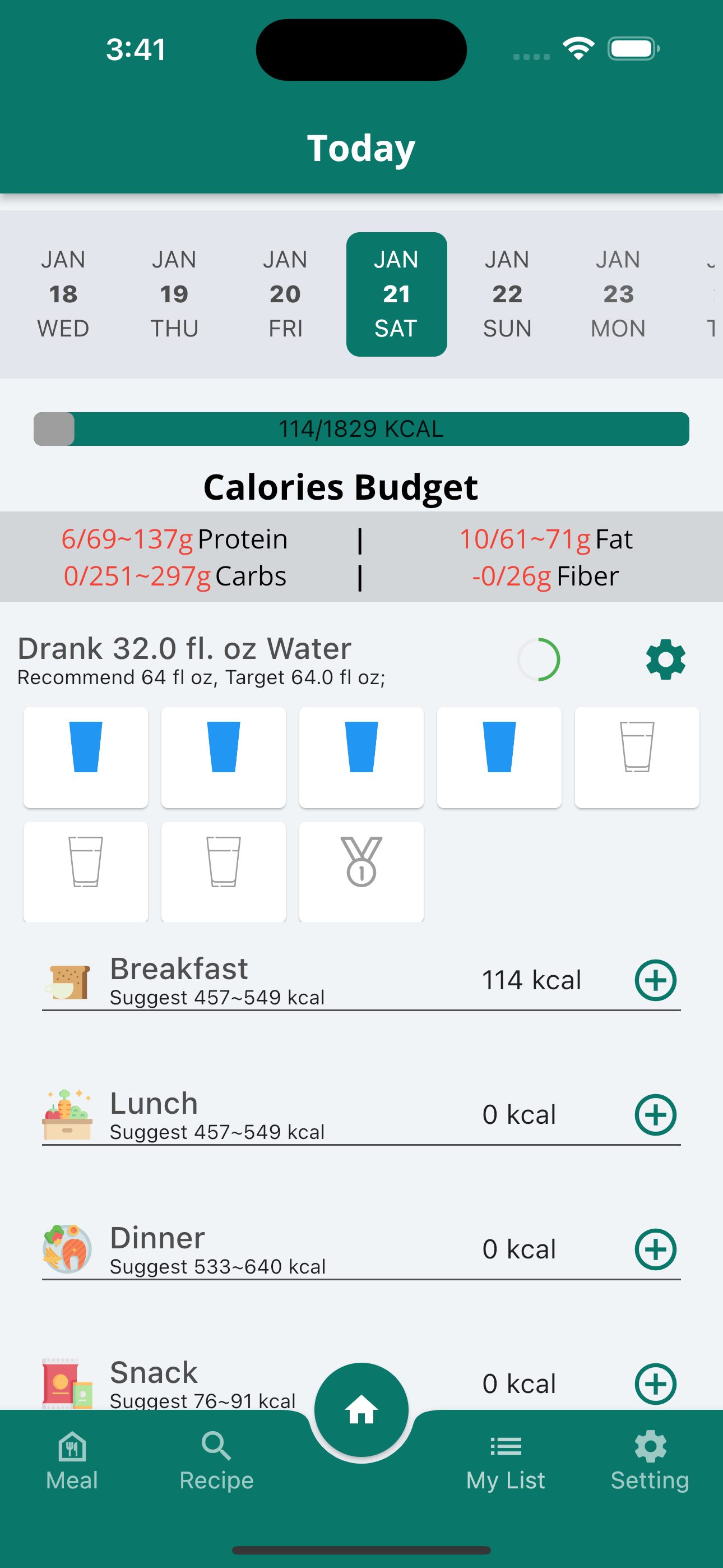The height and width of the screenshot is (1568, 723).
Task: Select Jan 22 Sunday
Action: (x=507, y=294)
